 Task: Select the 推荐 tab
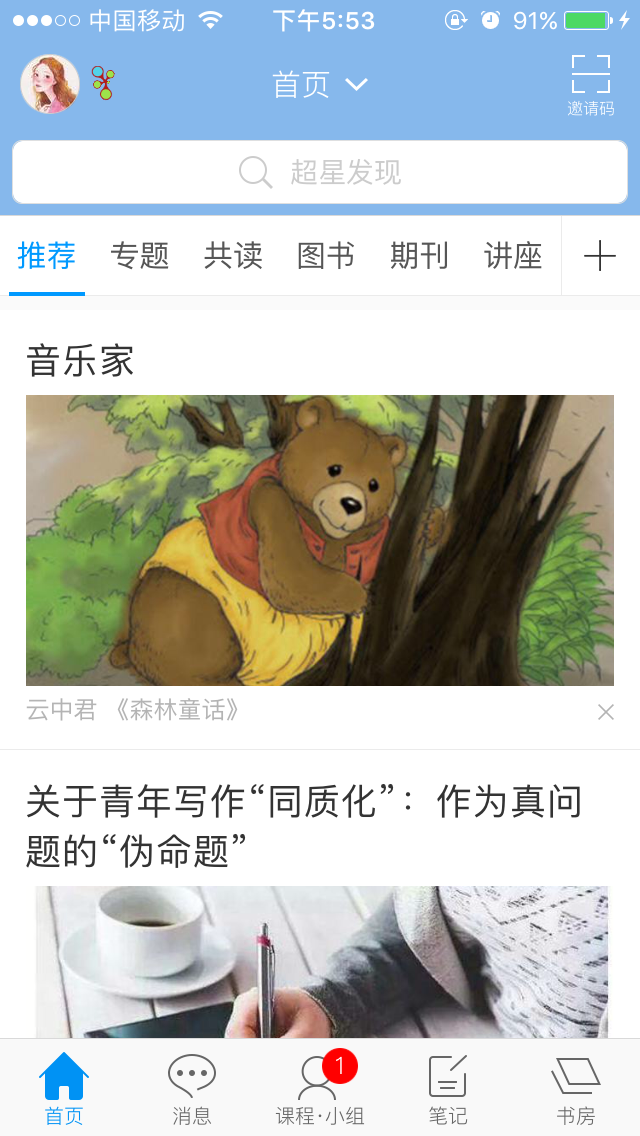click(47, 256)
